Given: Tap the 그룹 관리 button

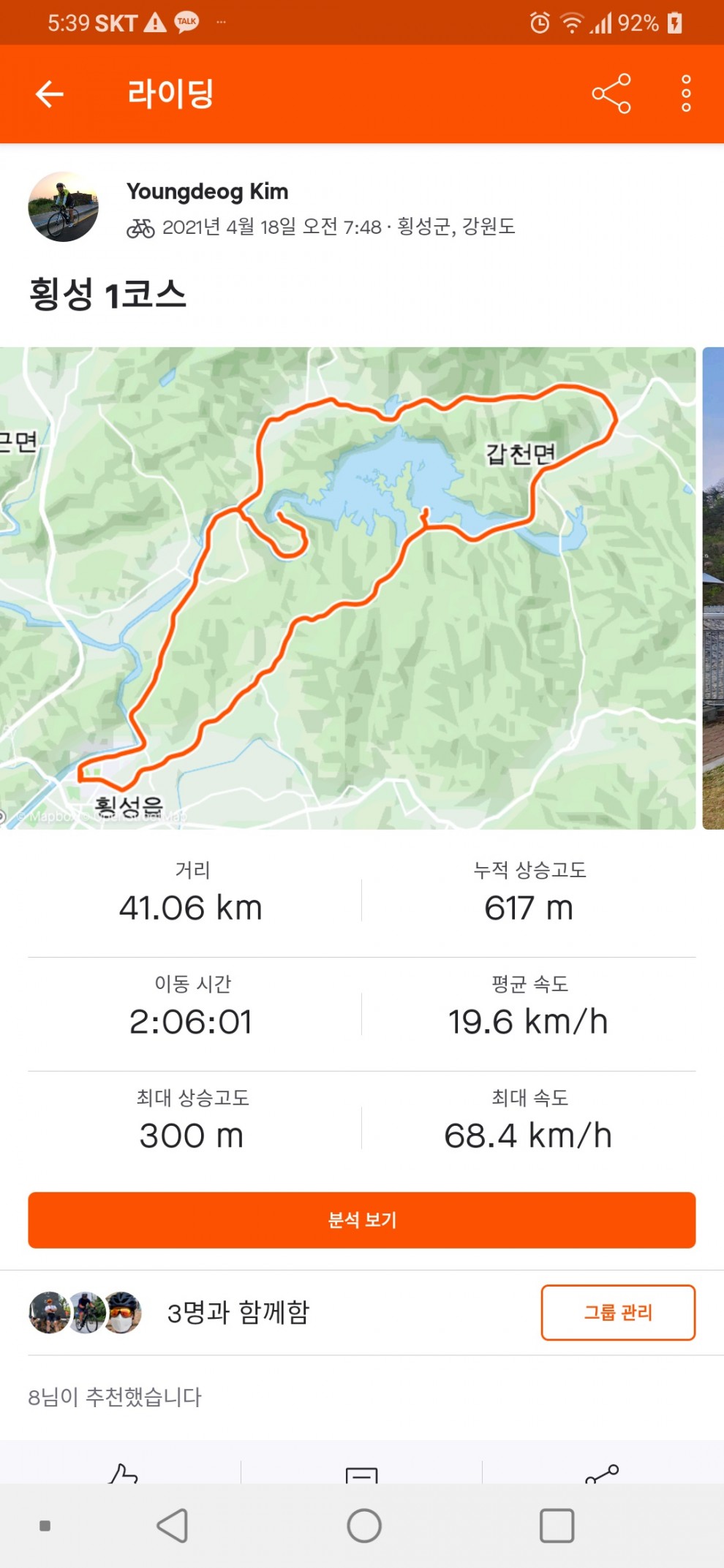Looking at the screenshot, I should click(x=618, y=1312).
